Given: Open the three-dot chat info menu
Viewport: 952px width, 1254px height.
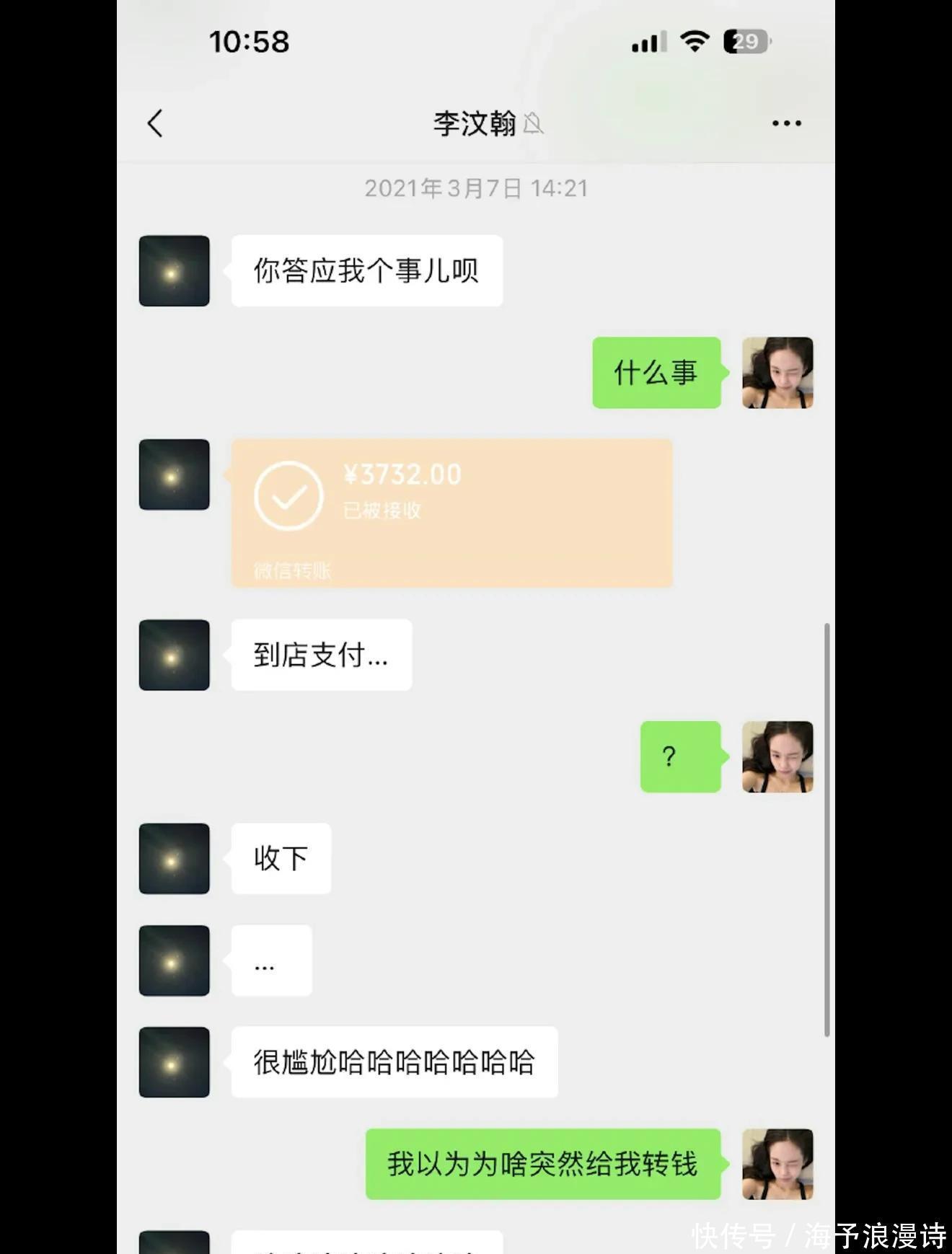Looking at the screenshot, I should [x=785, y=123].
